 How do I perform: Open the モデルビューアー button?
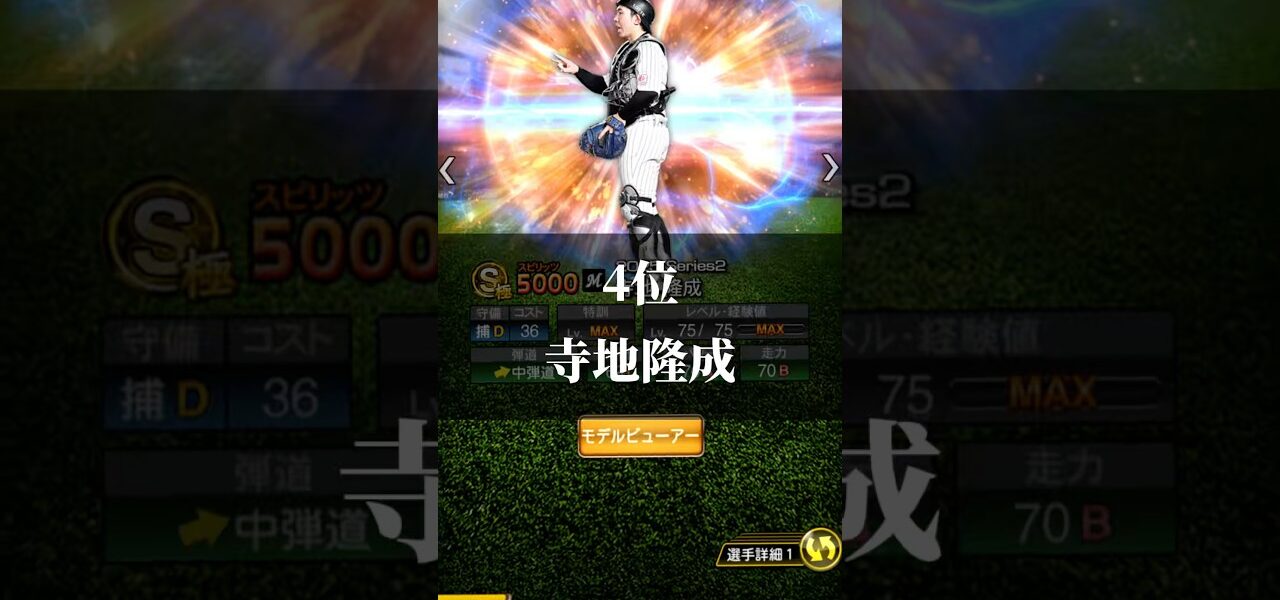[x=640, y=437]
